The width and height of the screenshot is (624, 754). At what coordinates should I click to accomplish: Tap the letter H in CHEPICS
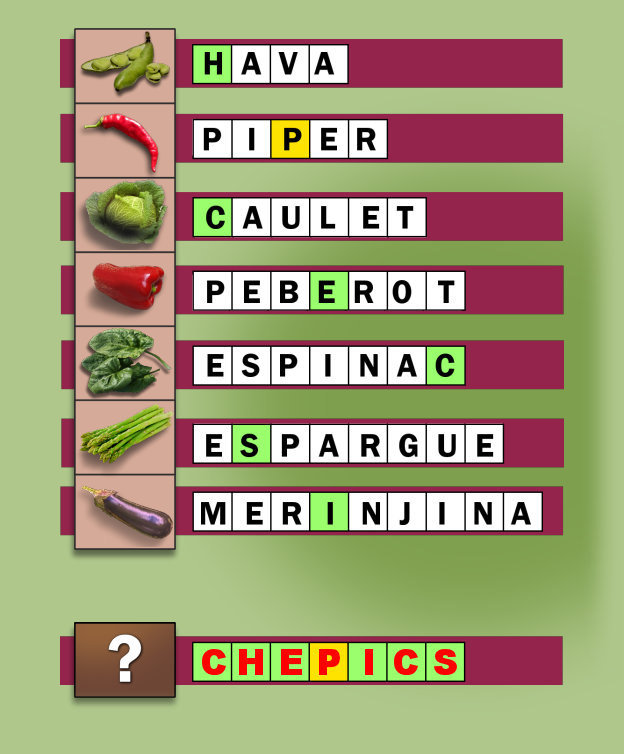click(251, 662)
